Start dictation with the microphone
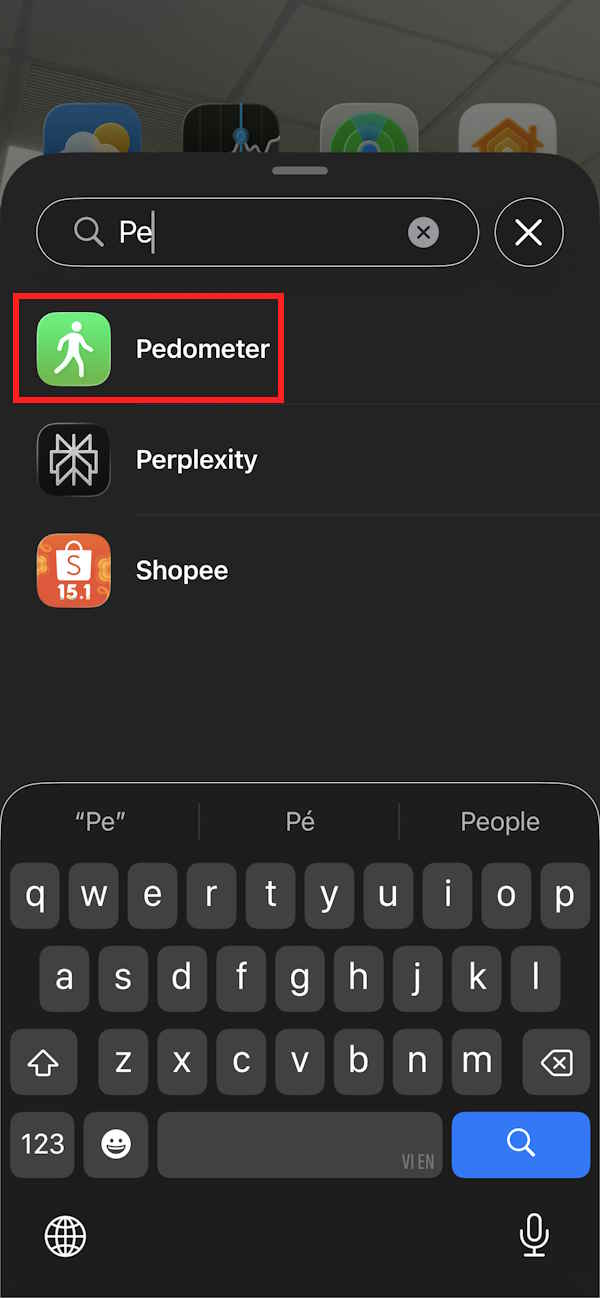 [534, 1236]
